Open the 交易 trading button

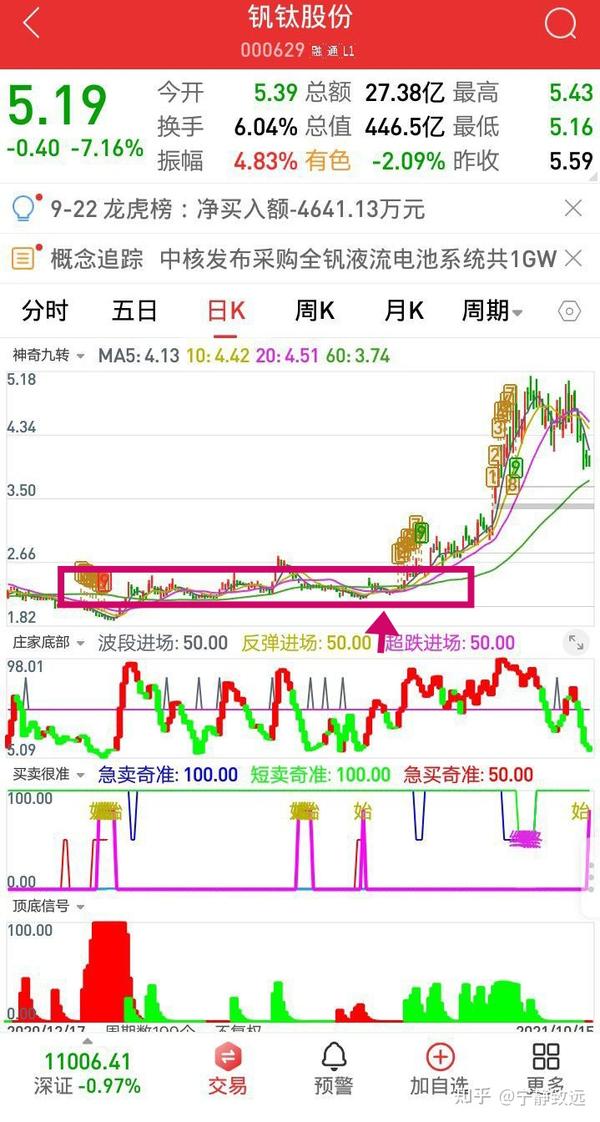tap(227, 1068)
